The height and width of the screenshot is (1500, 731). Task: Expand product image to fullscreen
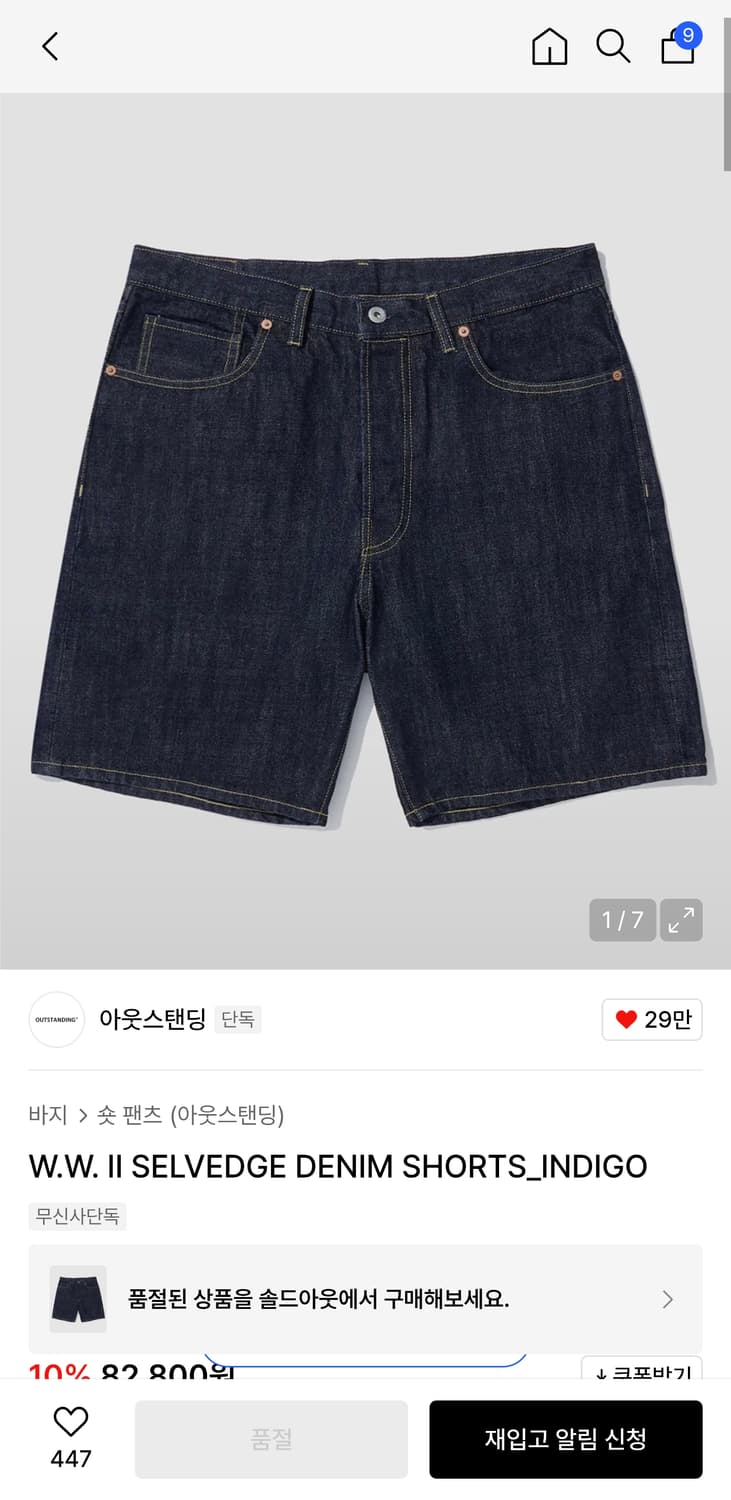681,920
